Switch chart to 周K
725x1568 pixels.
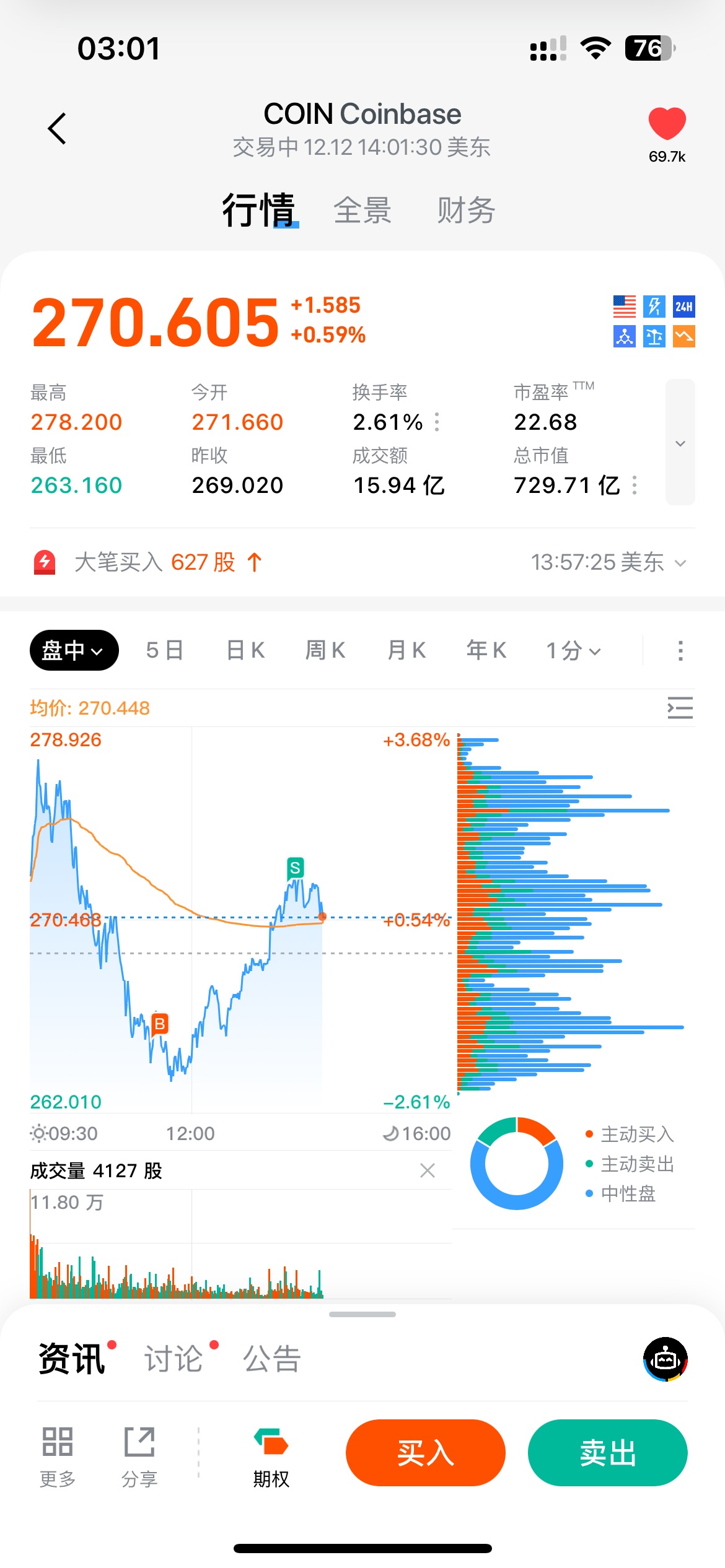point(325,650)
